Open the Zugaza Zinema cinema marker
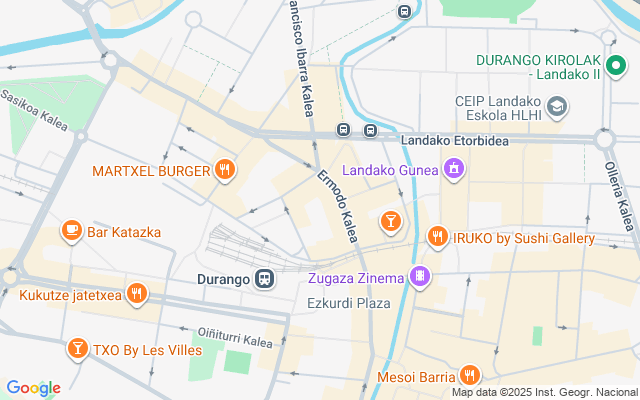Image resolution: width=640 pixels, height=400 pixels. 422,277
